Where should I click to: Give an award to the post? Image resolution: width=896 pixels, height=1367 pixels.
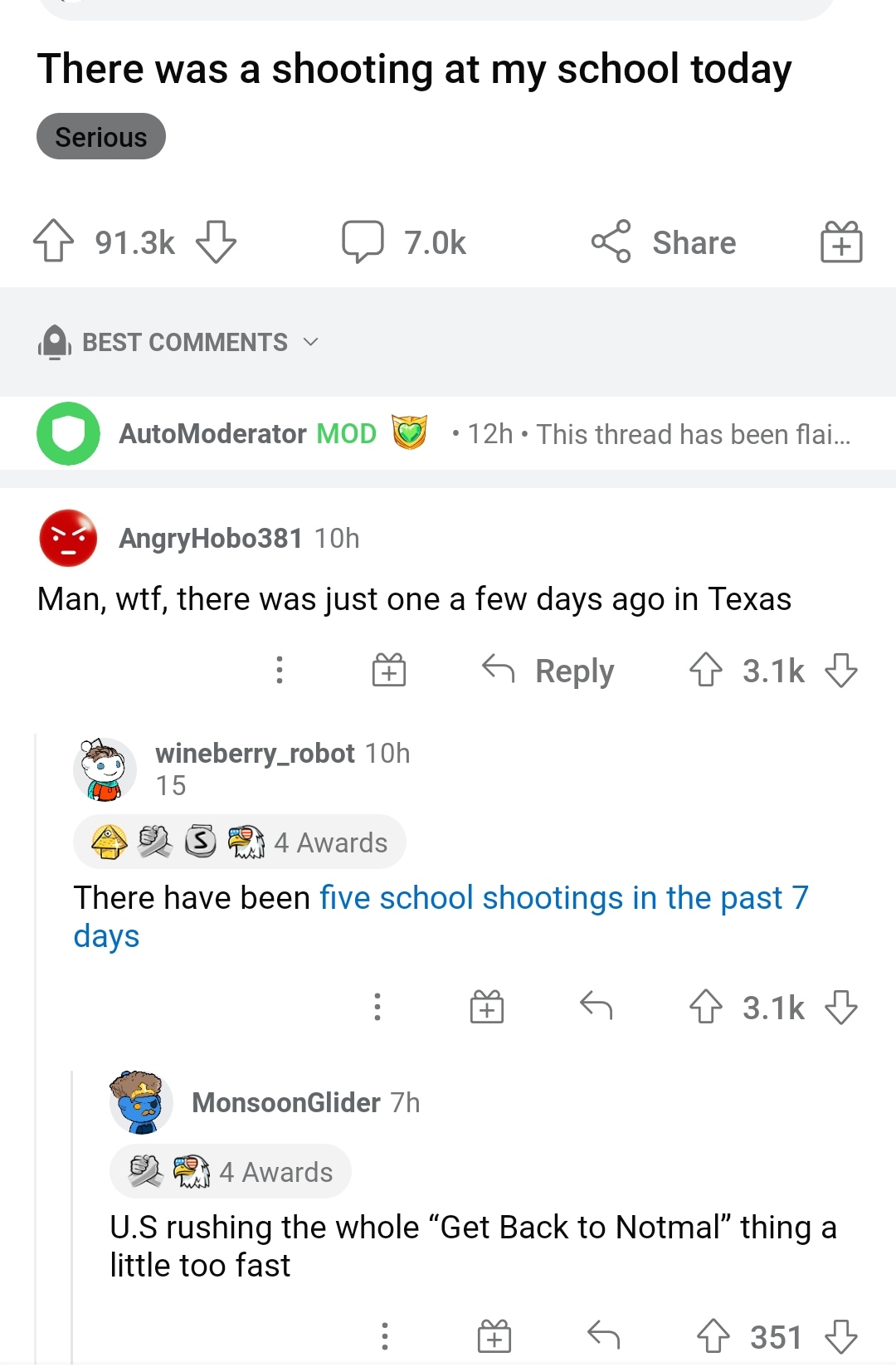click(x=841, y=242)
